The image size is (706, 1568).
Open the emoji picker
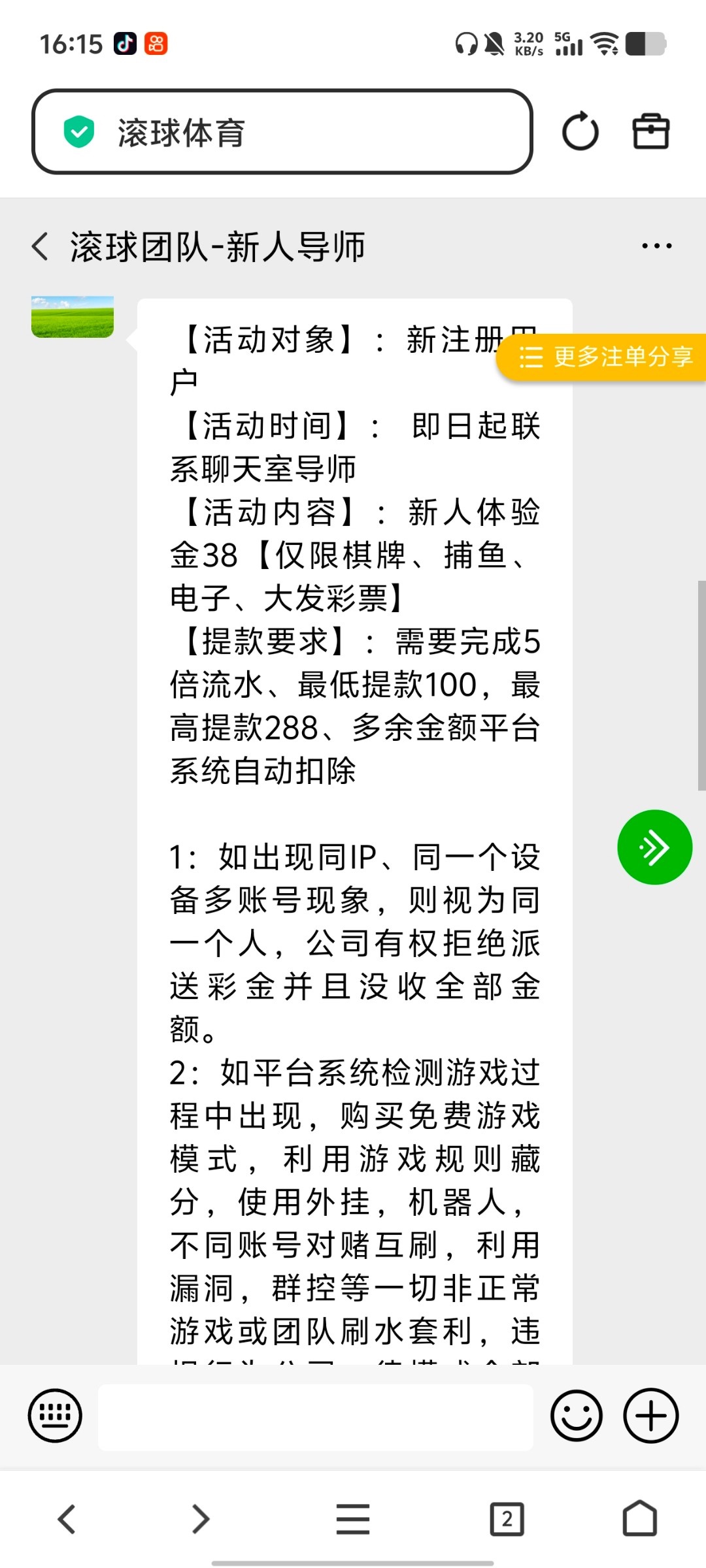[x=576, y=1415]
